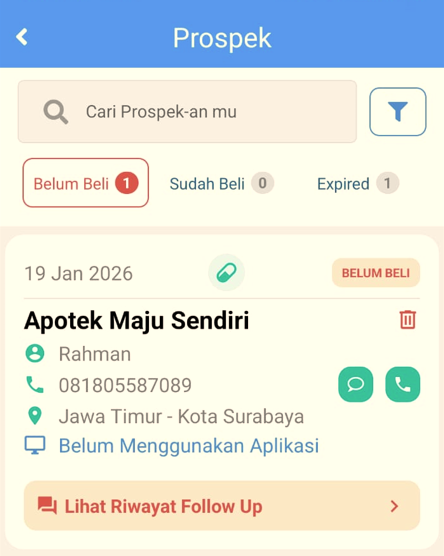Open the filter funnel button
Image resolution: width=444 pixels, height=556 pixels.
[398, 112]
